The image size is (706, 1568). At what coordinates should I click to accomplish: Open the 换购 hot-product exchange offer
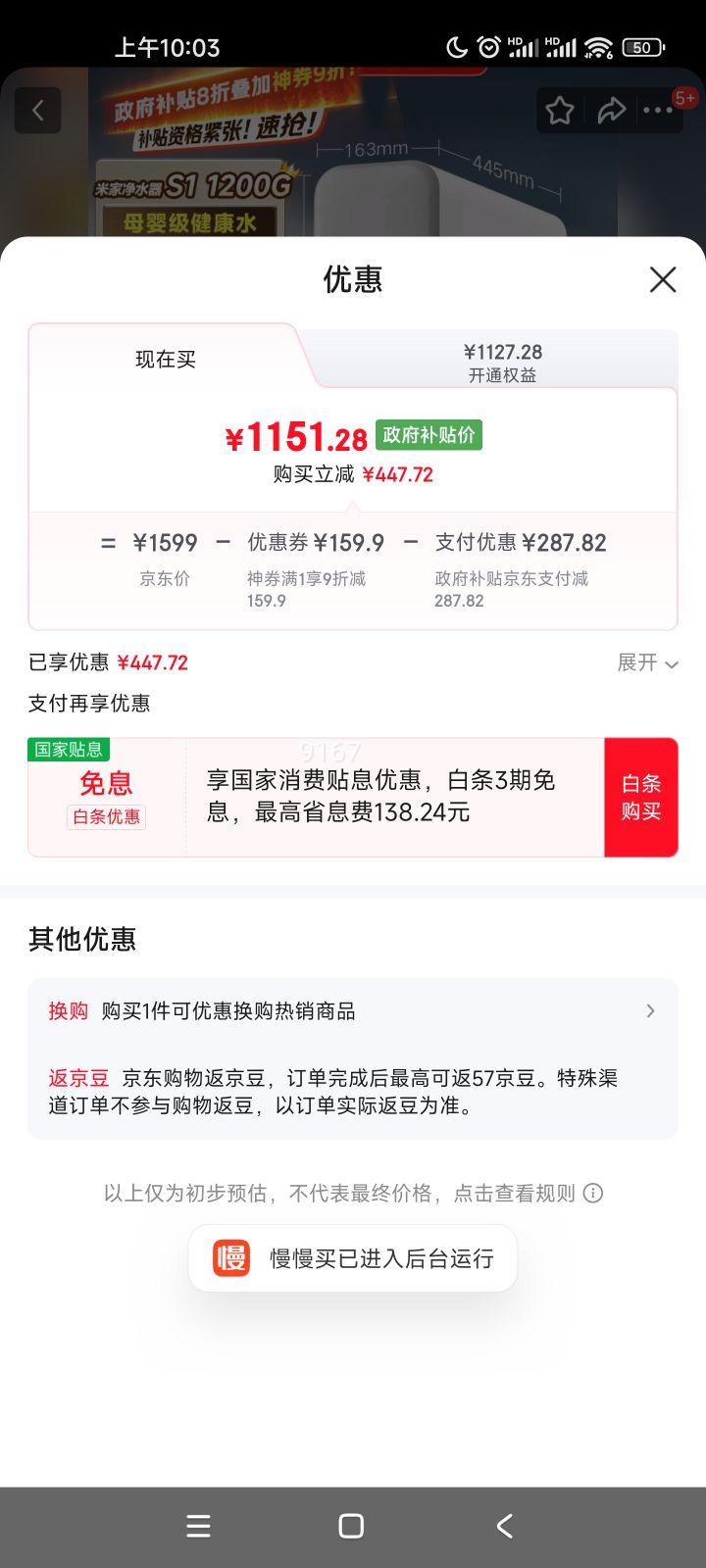[x=353, y=1011]
